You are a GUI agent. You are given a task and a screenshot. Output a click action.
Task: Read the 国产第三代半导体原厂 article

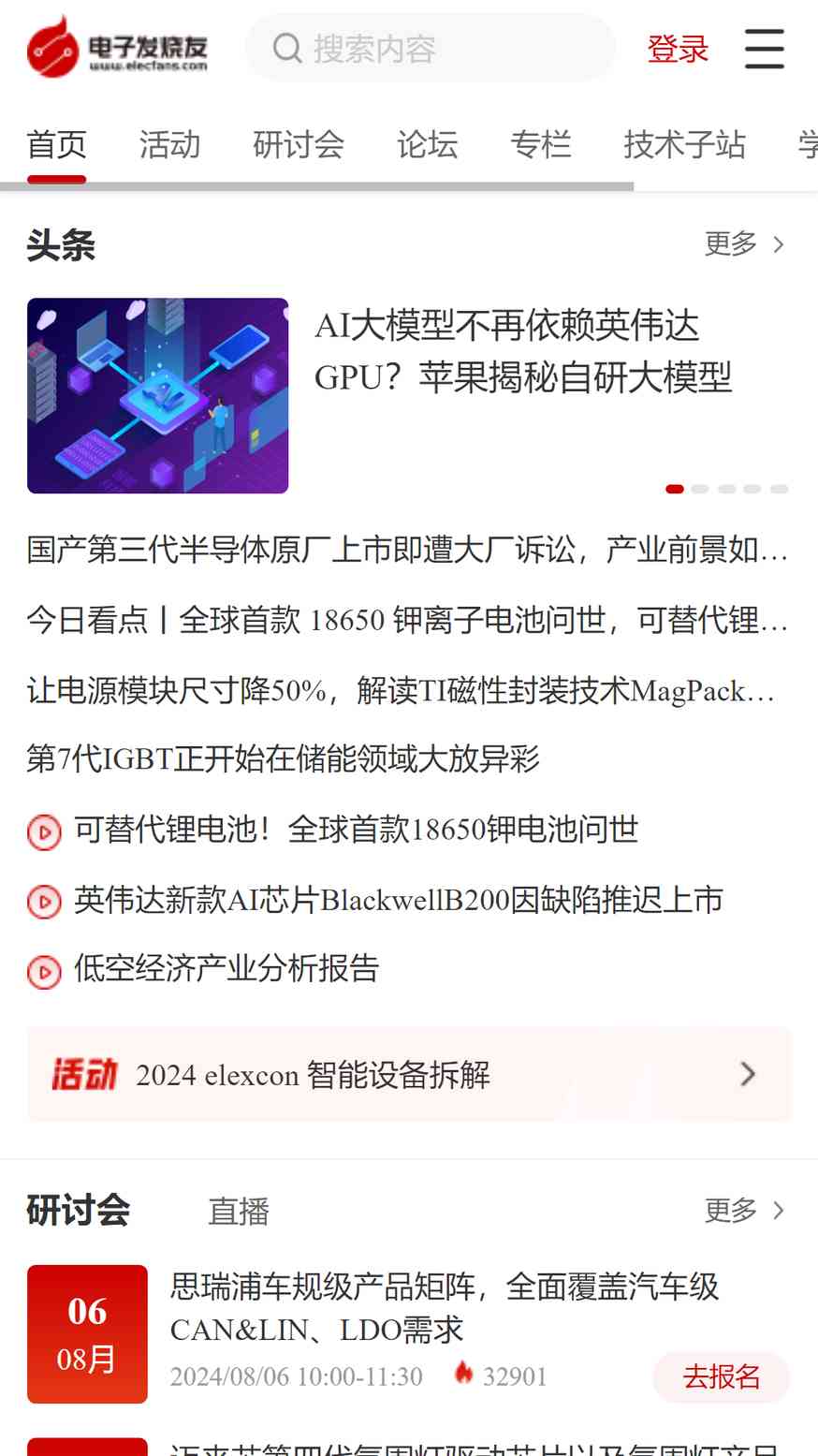[406, 550]
